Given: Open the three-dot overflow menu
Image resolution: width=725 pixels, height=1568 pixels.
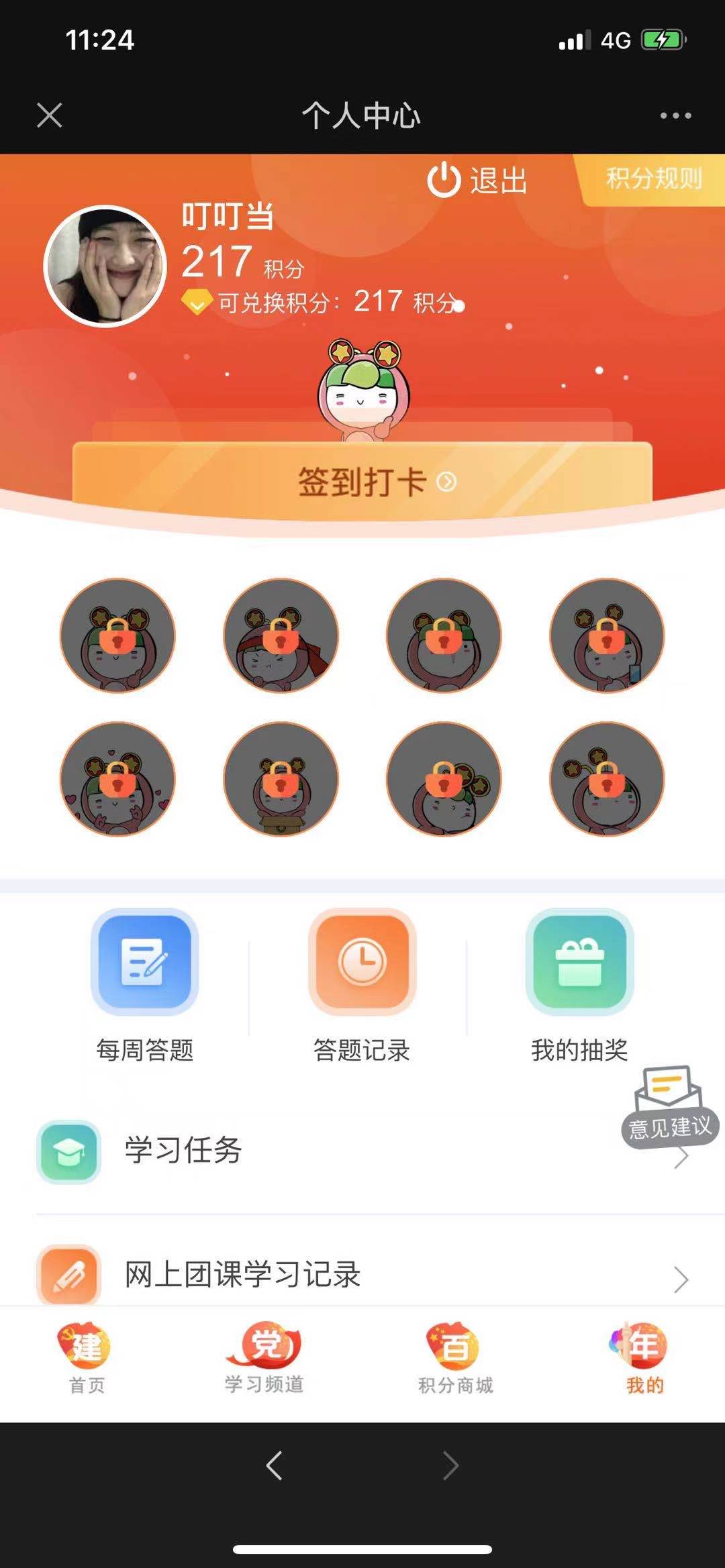Looking at the screenshot, I should click(x=675, y=115).
